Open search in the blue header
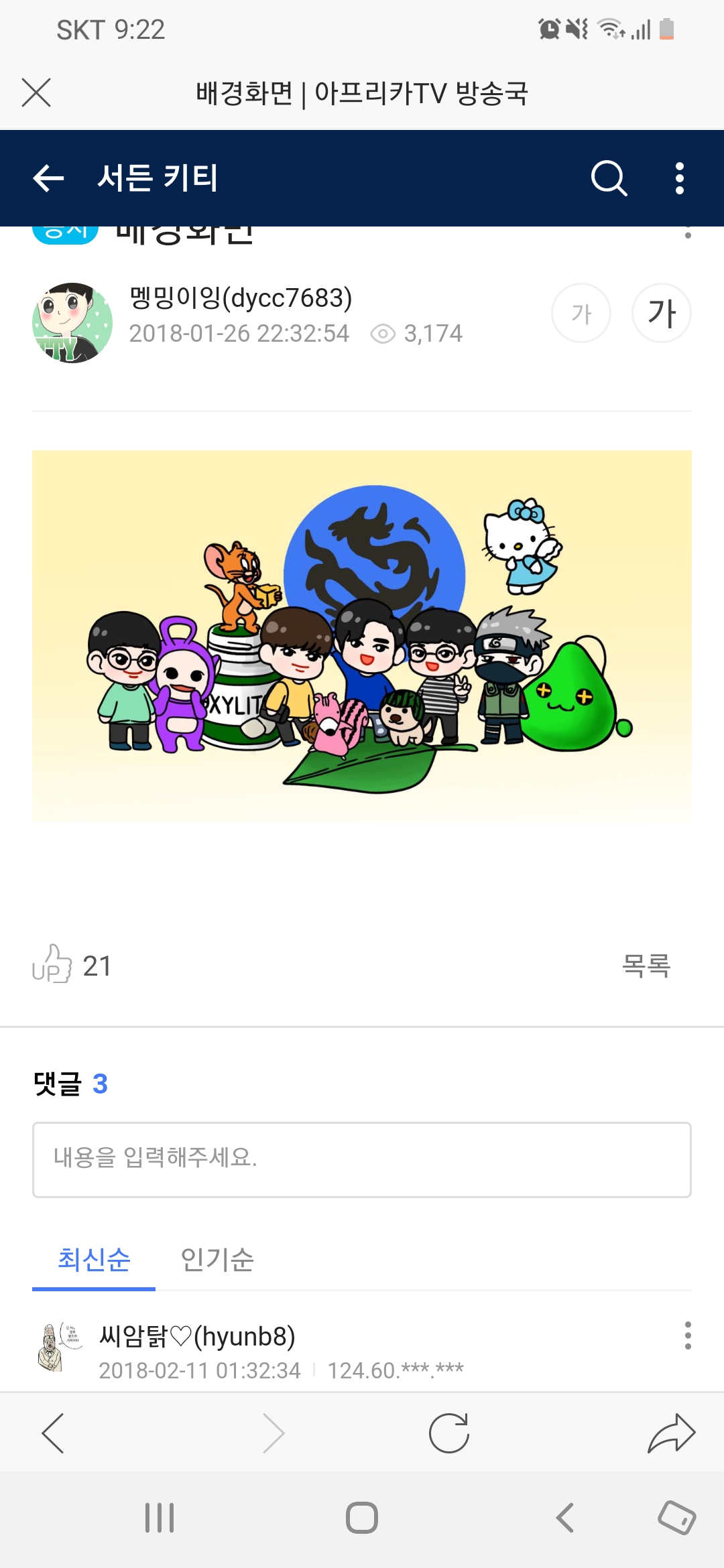The height and width of the screenshot is (1568, 724). coord(609,178)
